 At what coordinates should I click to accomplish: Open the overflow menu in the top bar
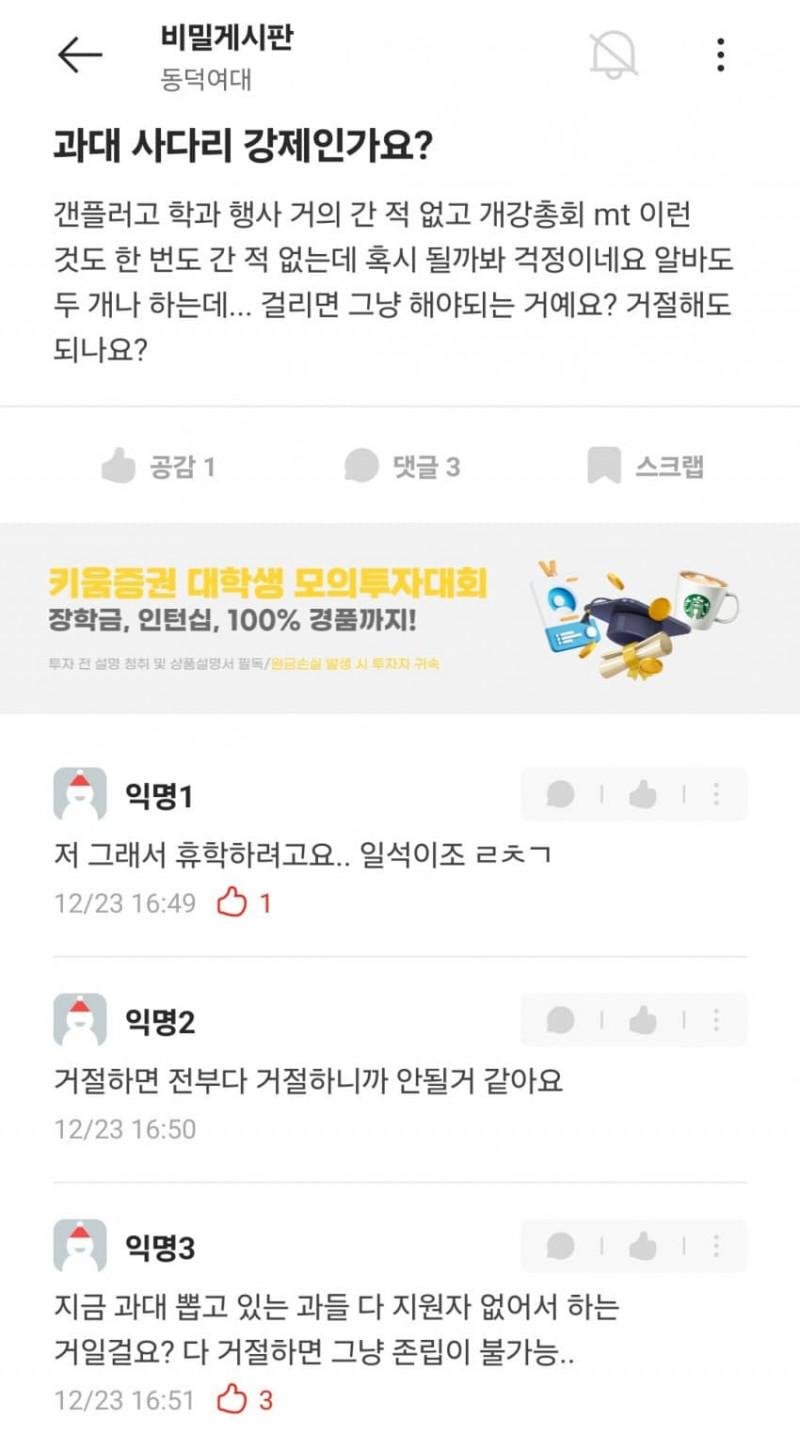[x=720, y=55]
